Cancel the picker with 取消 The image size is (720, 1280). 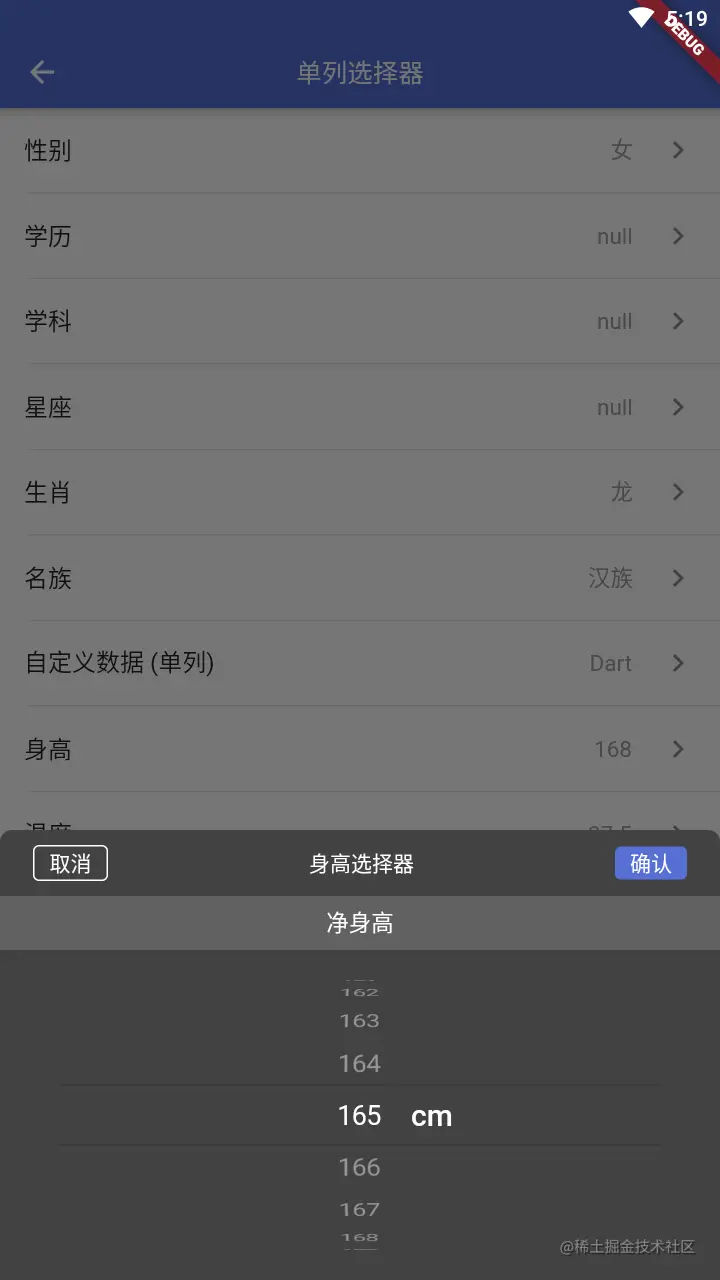coord(70,863)
